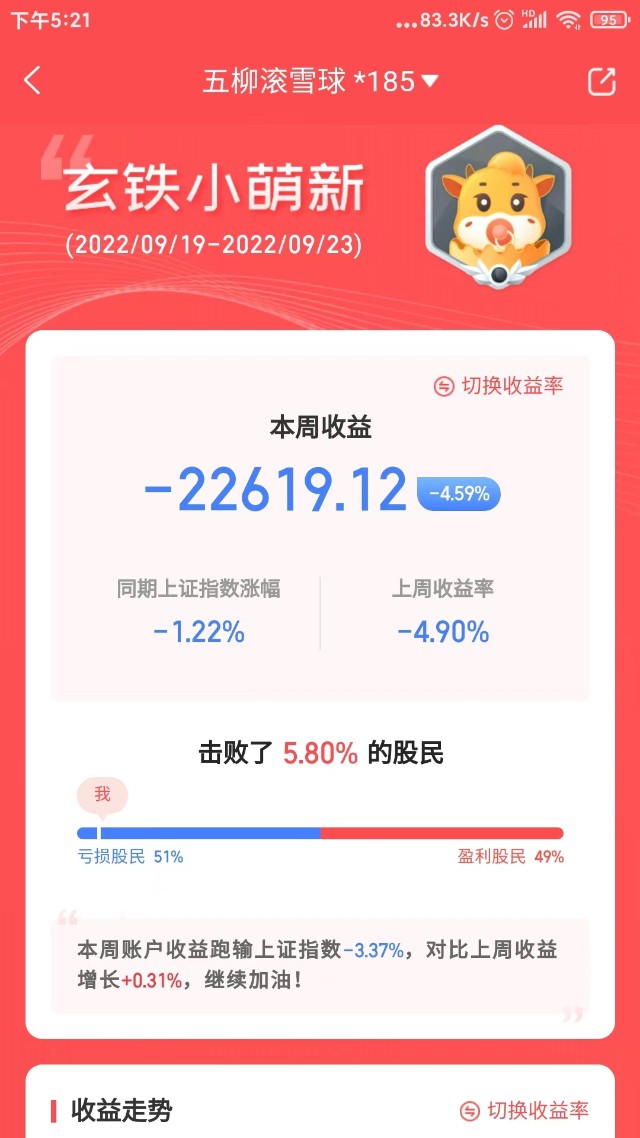Open the account dropdown 五柳滚雪球 *185
This screenshot has width=640, height=1138.
[x=320, y=81]
